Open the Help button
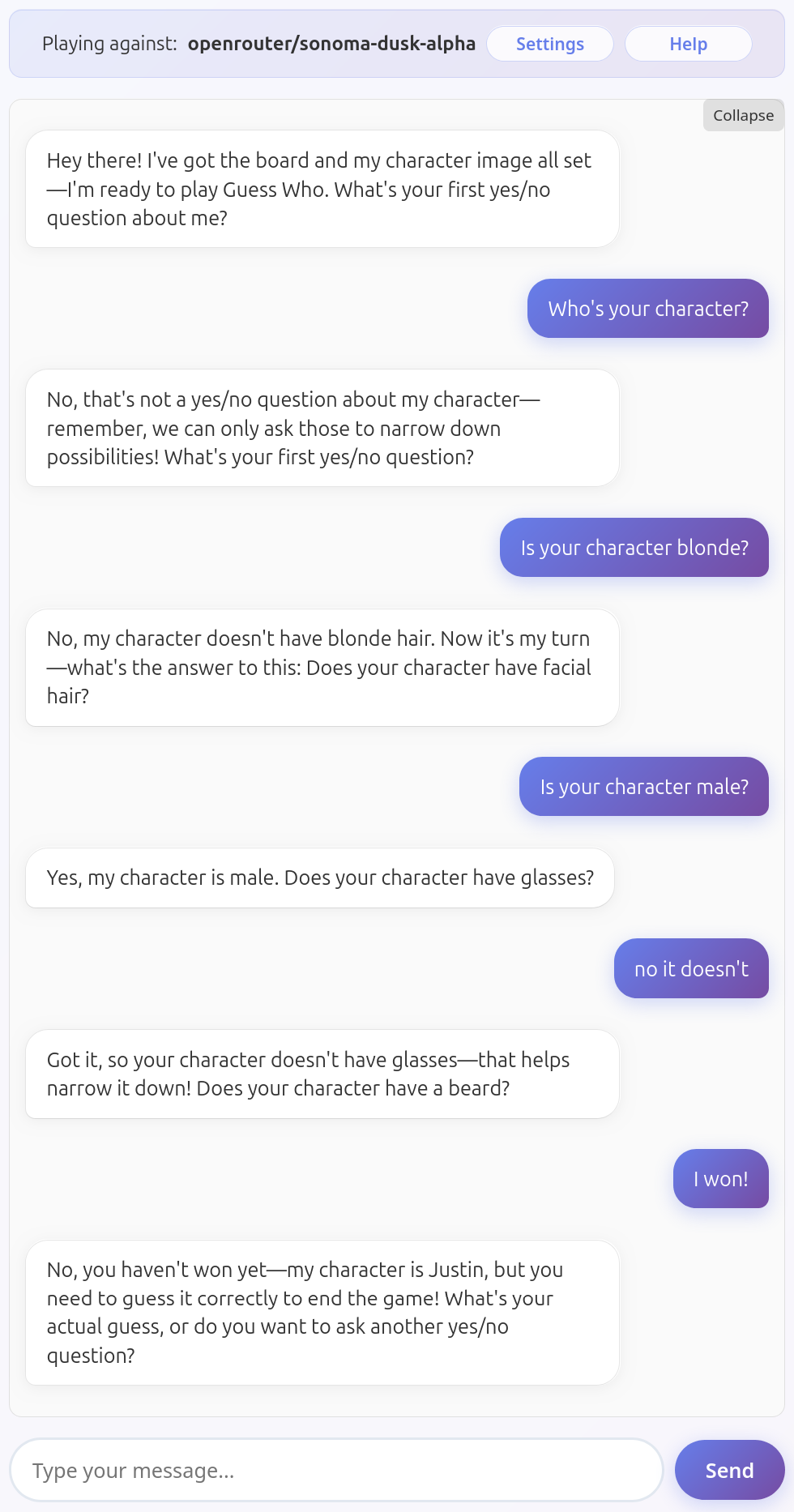794x1512 pixels. click(688, 44)
